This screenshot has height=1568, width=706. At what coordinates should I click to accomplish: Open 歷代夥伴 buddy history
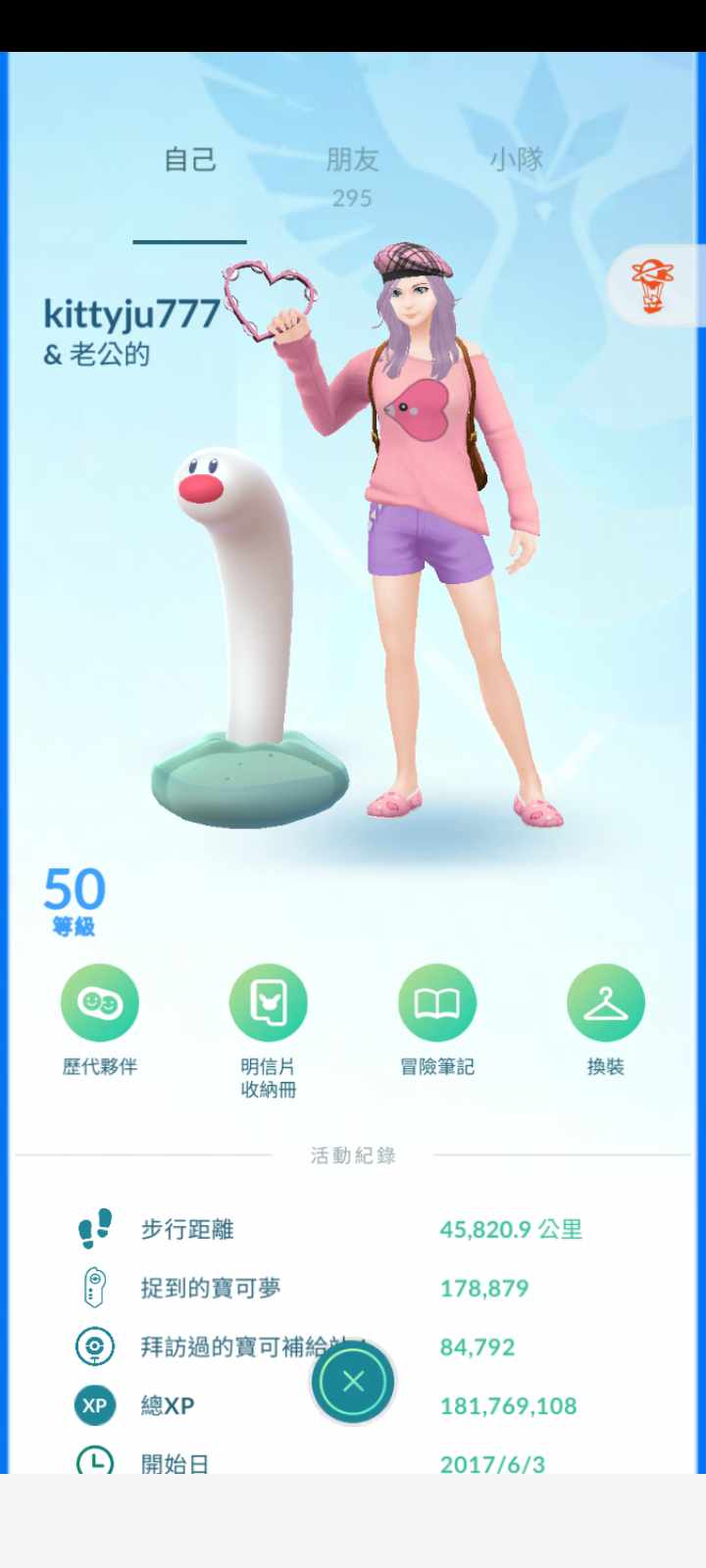tap(99, 1003)
